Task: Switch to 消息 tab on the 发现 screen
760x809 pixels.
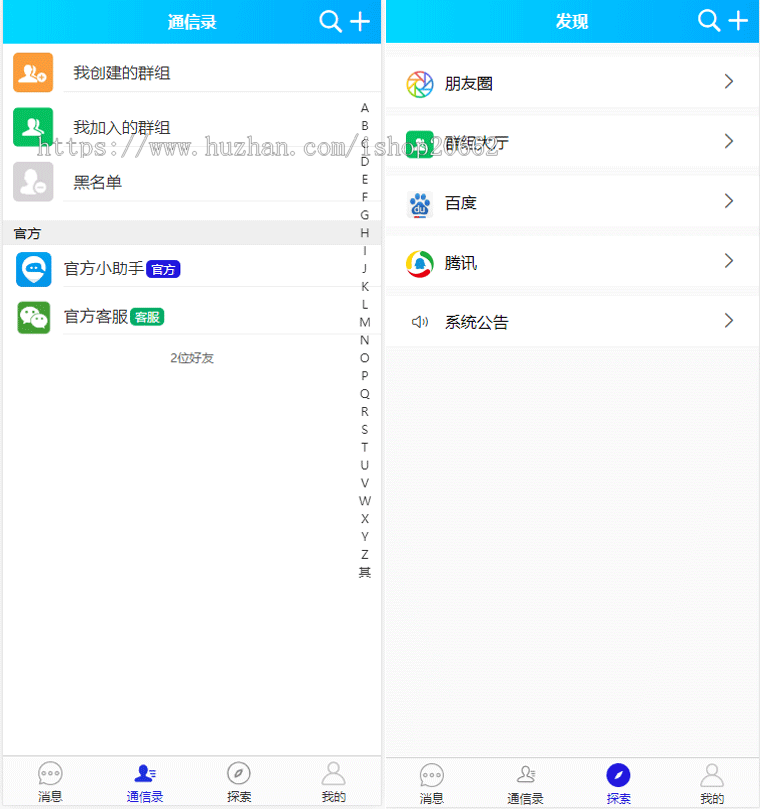Action: point(432,783)
